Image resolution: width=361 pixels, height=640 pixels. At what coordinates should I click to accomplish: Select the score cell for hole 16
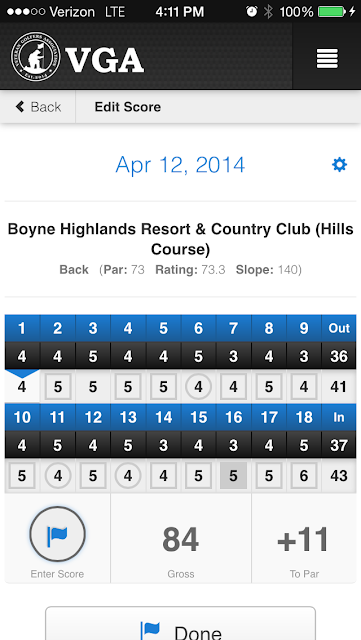tap(233, 476)
